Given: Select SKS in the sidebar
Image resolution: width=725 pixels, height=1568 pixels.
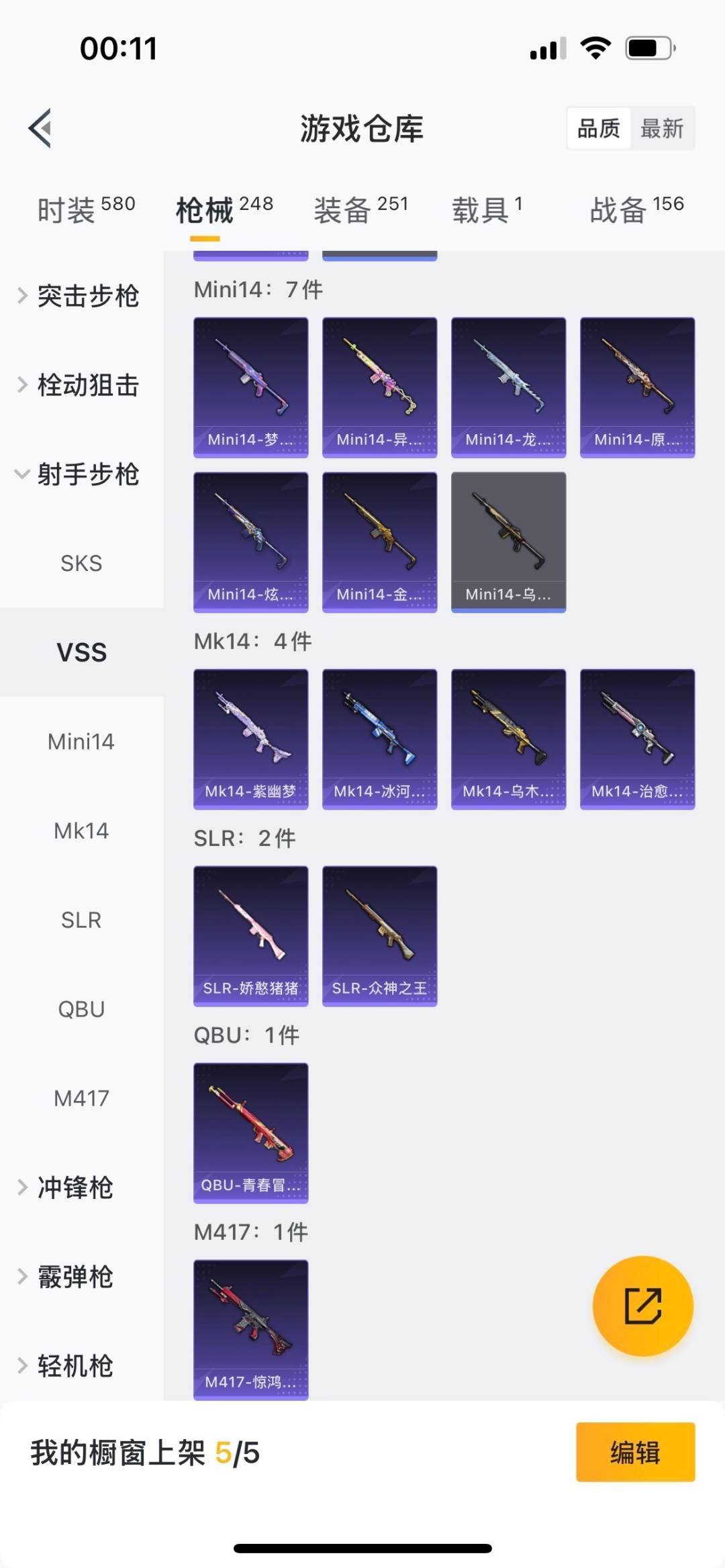Looking at the screenshot, I should pos(81,564).
